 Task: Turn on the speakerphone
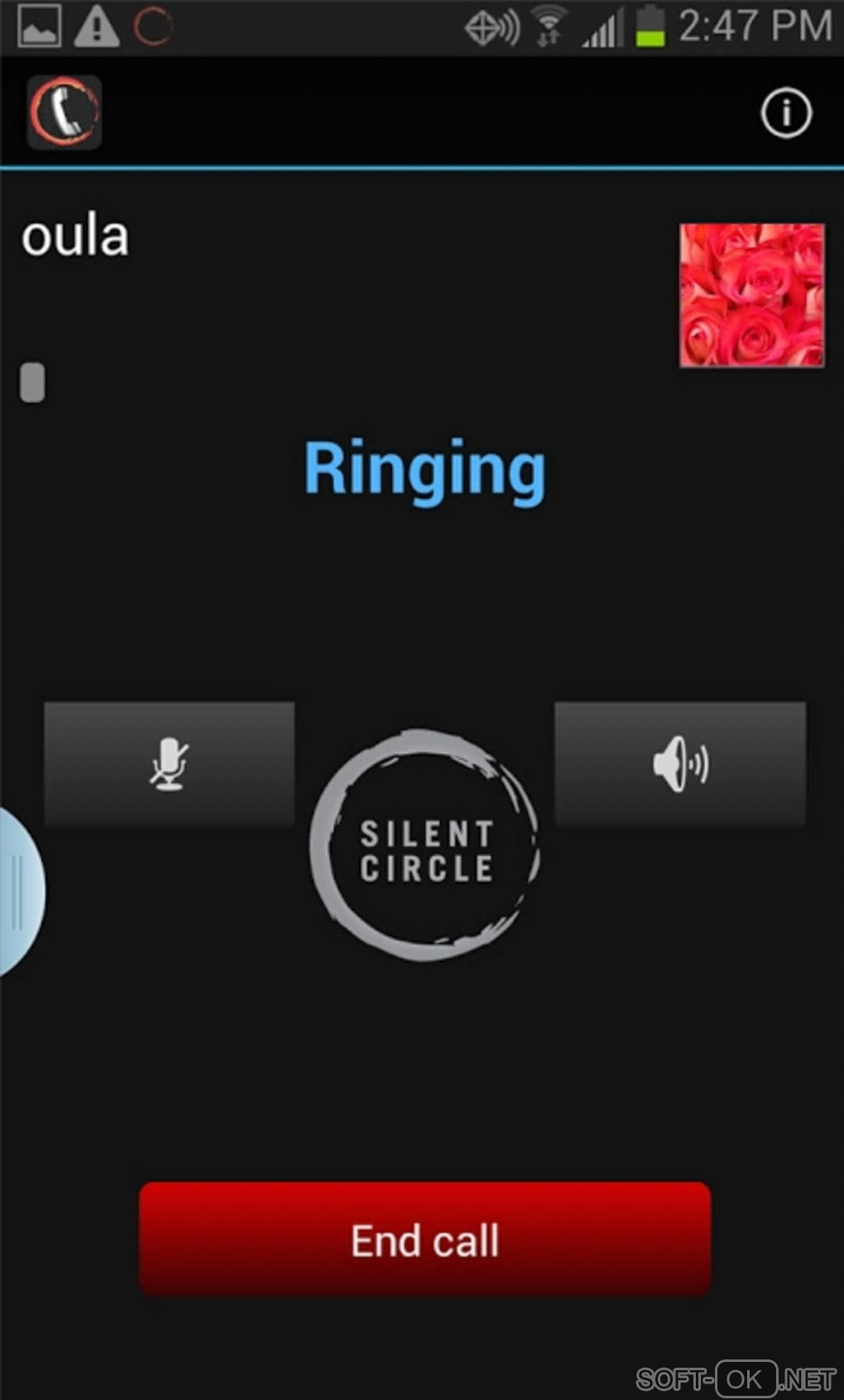tap(679, 763)
